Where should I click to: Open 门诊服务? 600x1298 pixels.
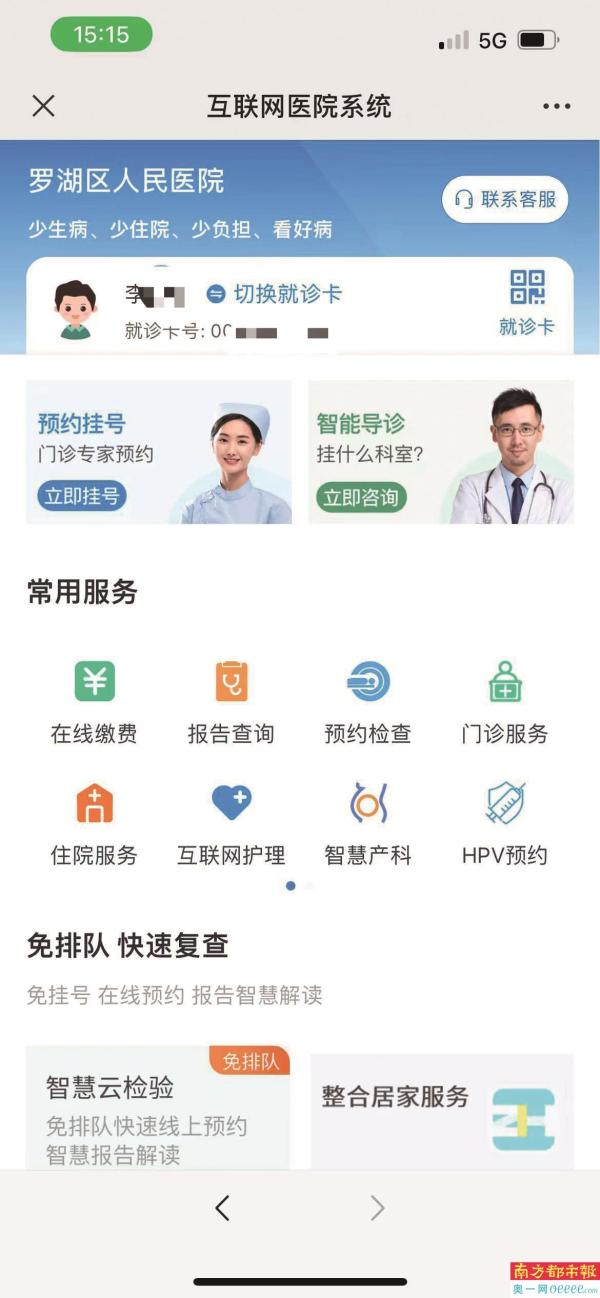pos(505,701)
